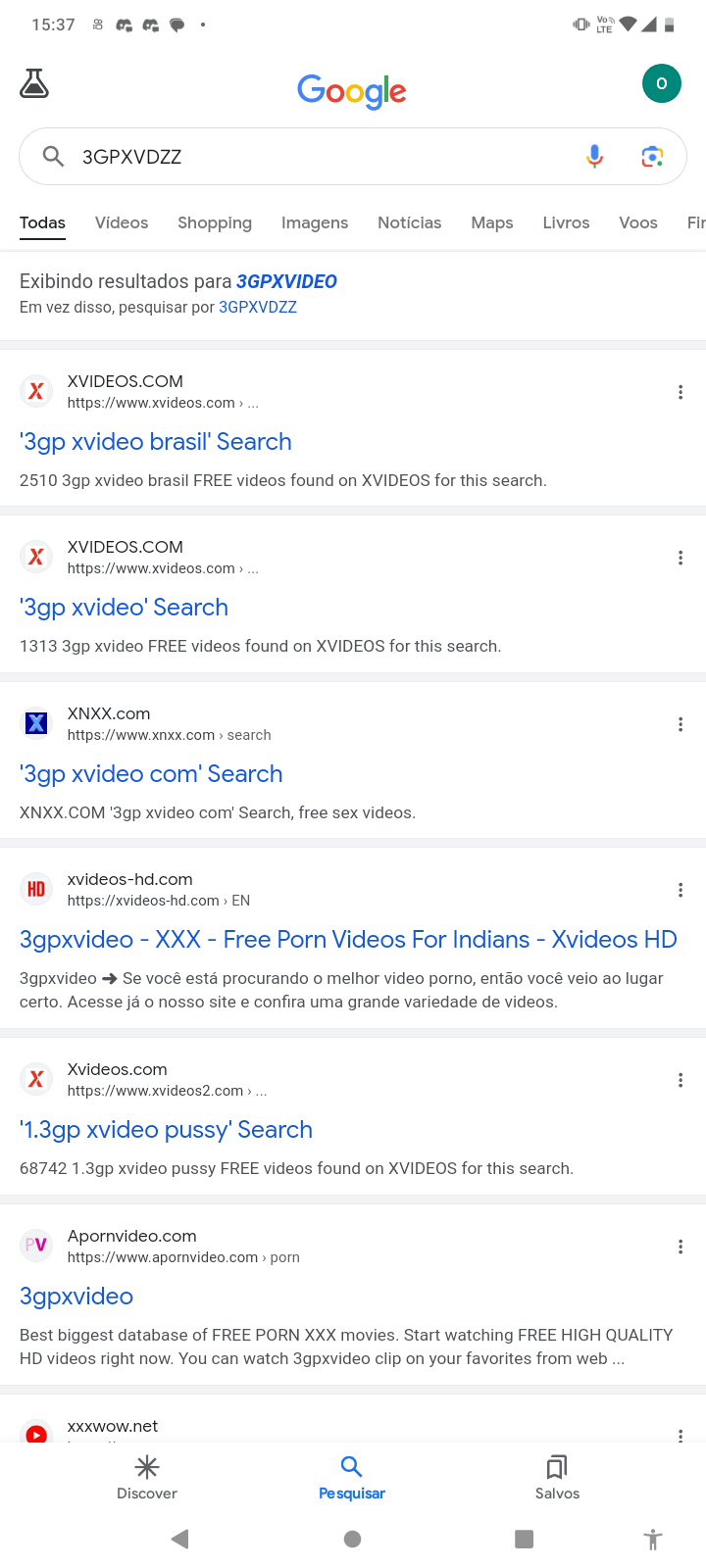Image resolution: width=706 pixels, height=1568 pixels.
Task: Open the overflow menu for the xvideos-hd.com result
Action: 681,890
